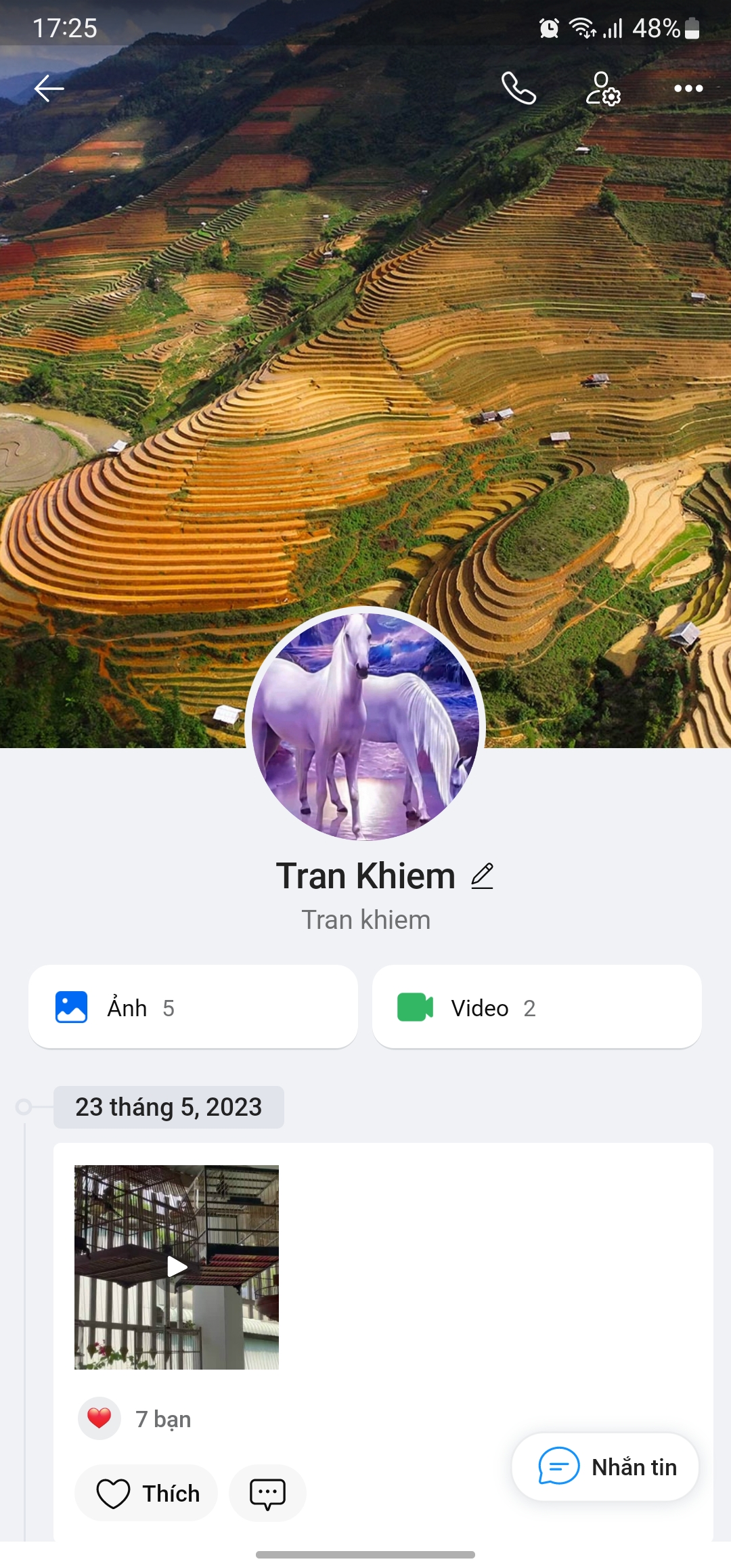Edit the alias name with the pencil icon
Image resolution: width=731 pixels, height=1568 pixels.
(483, 876)
